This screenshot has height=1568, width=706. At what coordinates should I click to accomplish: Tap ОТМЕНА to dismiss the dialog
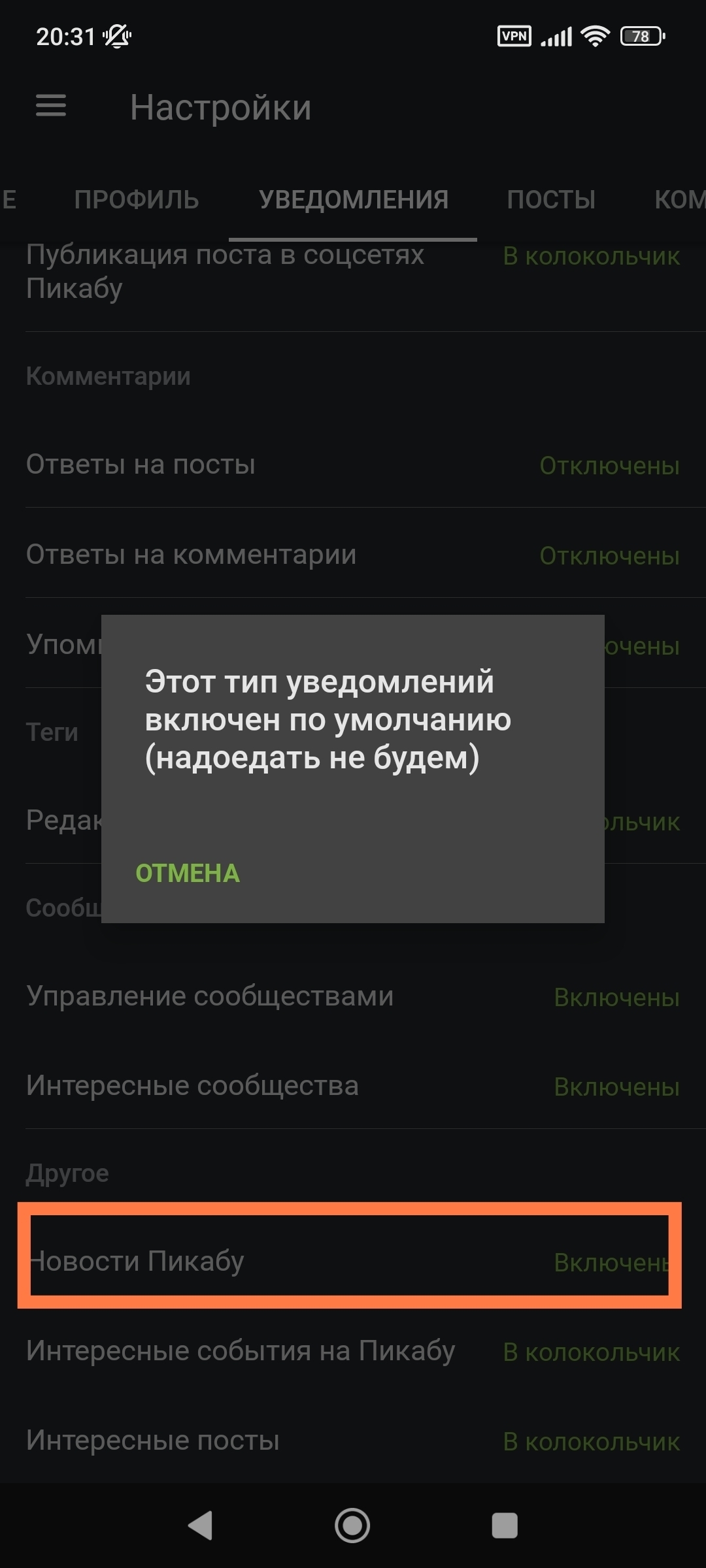point(188,874)
